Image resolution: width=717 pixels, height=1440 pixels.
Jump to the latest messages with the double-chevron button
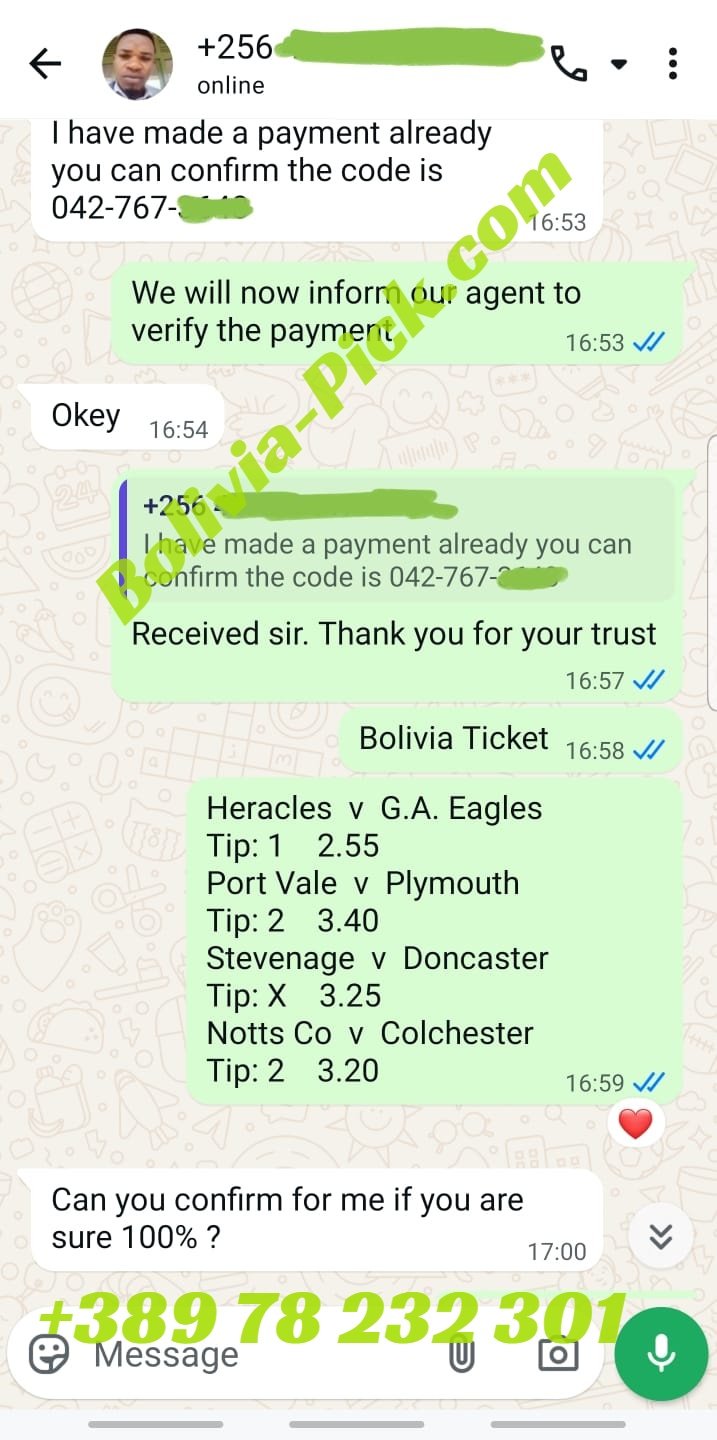[661, 1238]
